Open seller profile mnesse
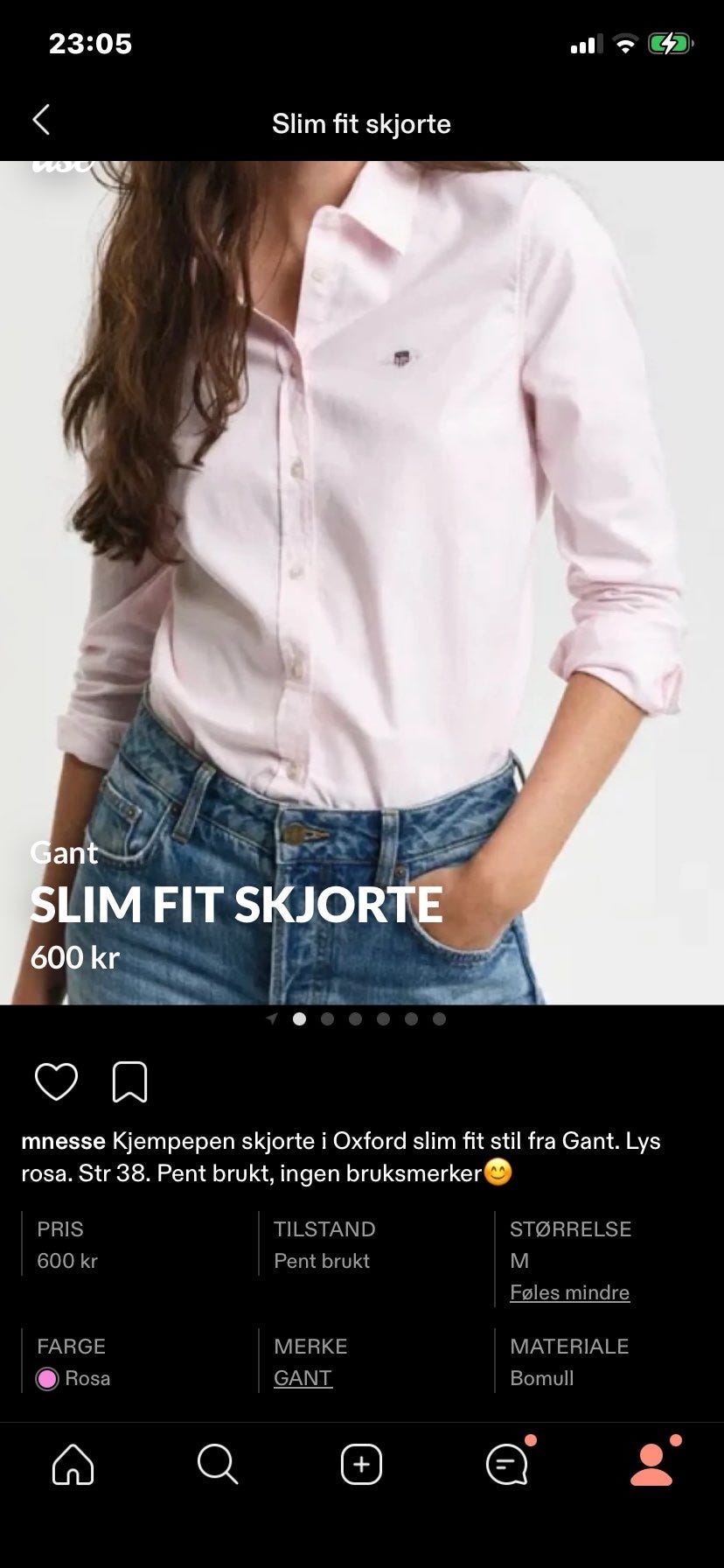 point(61,1141)
